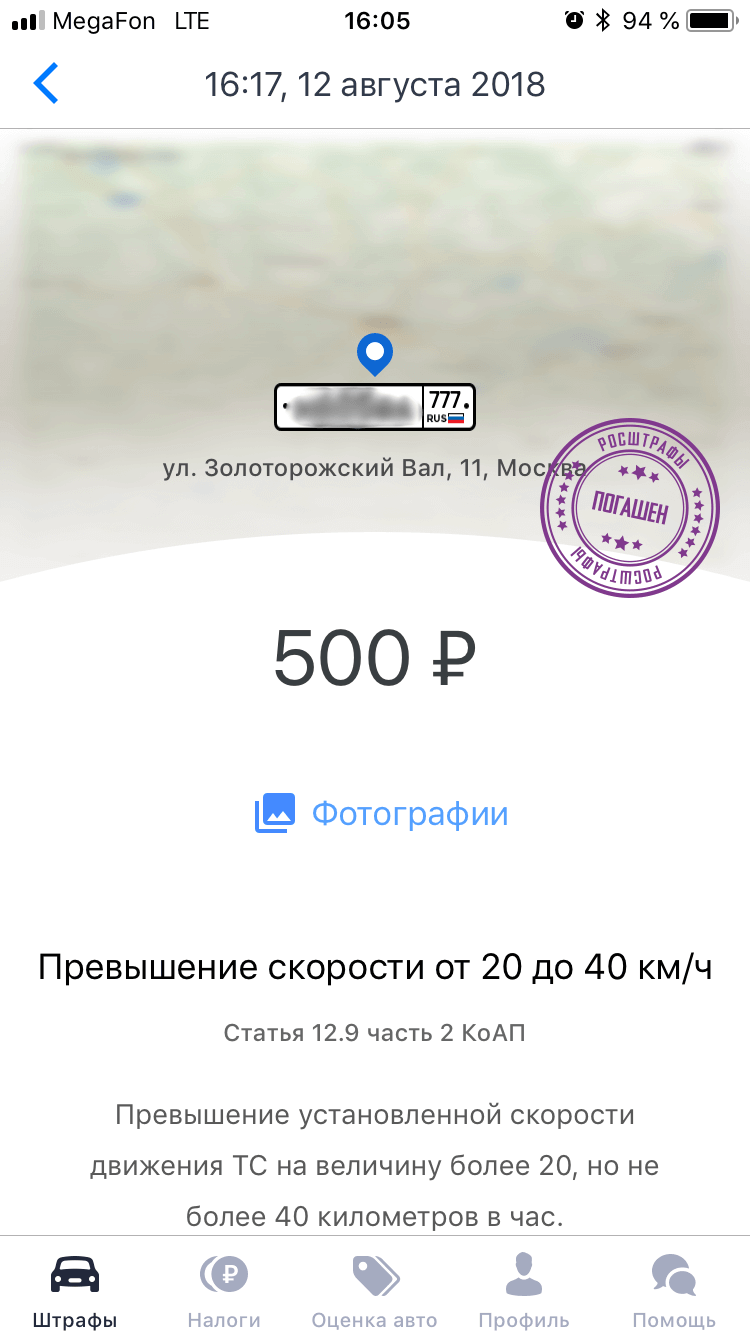Go back using the blue arrow

(x=46, y=83)
